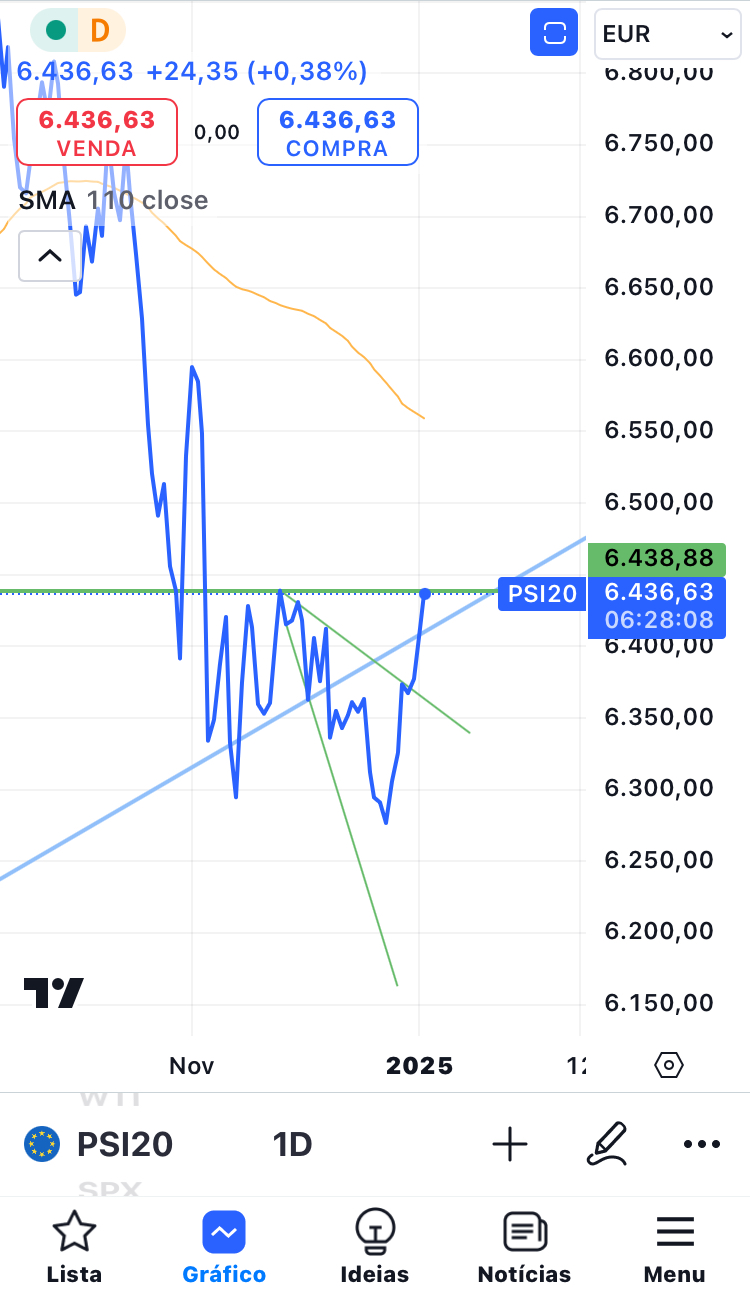Collapse the indicator legend chevron
The height and width of the screenshot is (1294, 750).
(49, 256)
